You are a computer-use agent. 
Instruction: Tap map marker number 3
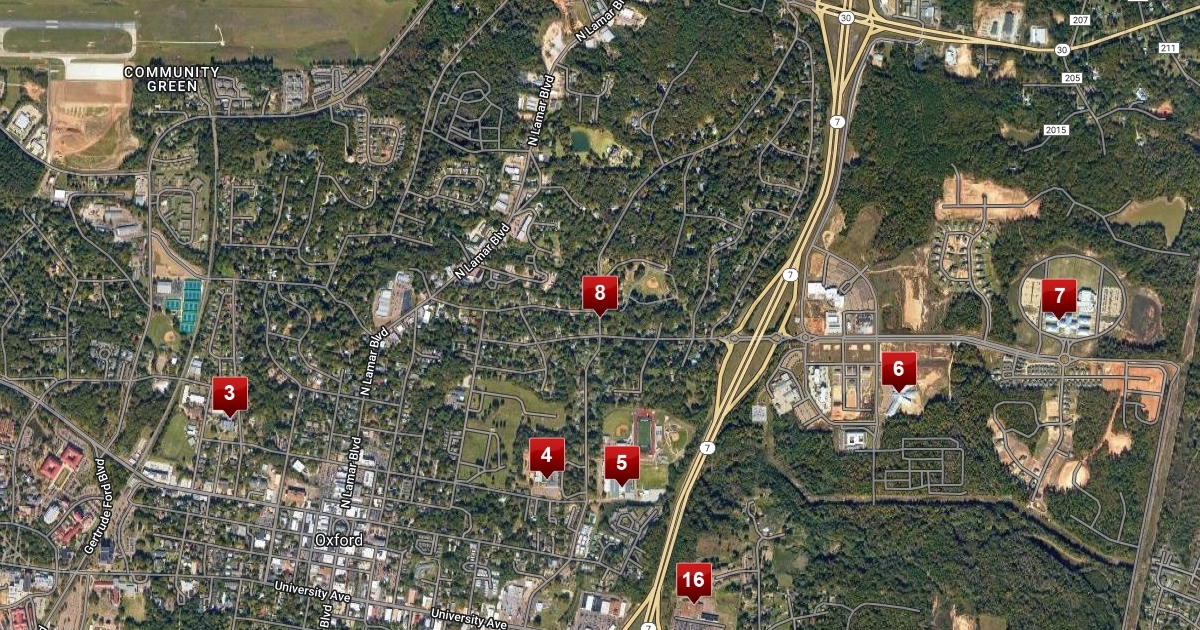click(x=230, y=395)
